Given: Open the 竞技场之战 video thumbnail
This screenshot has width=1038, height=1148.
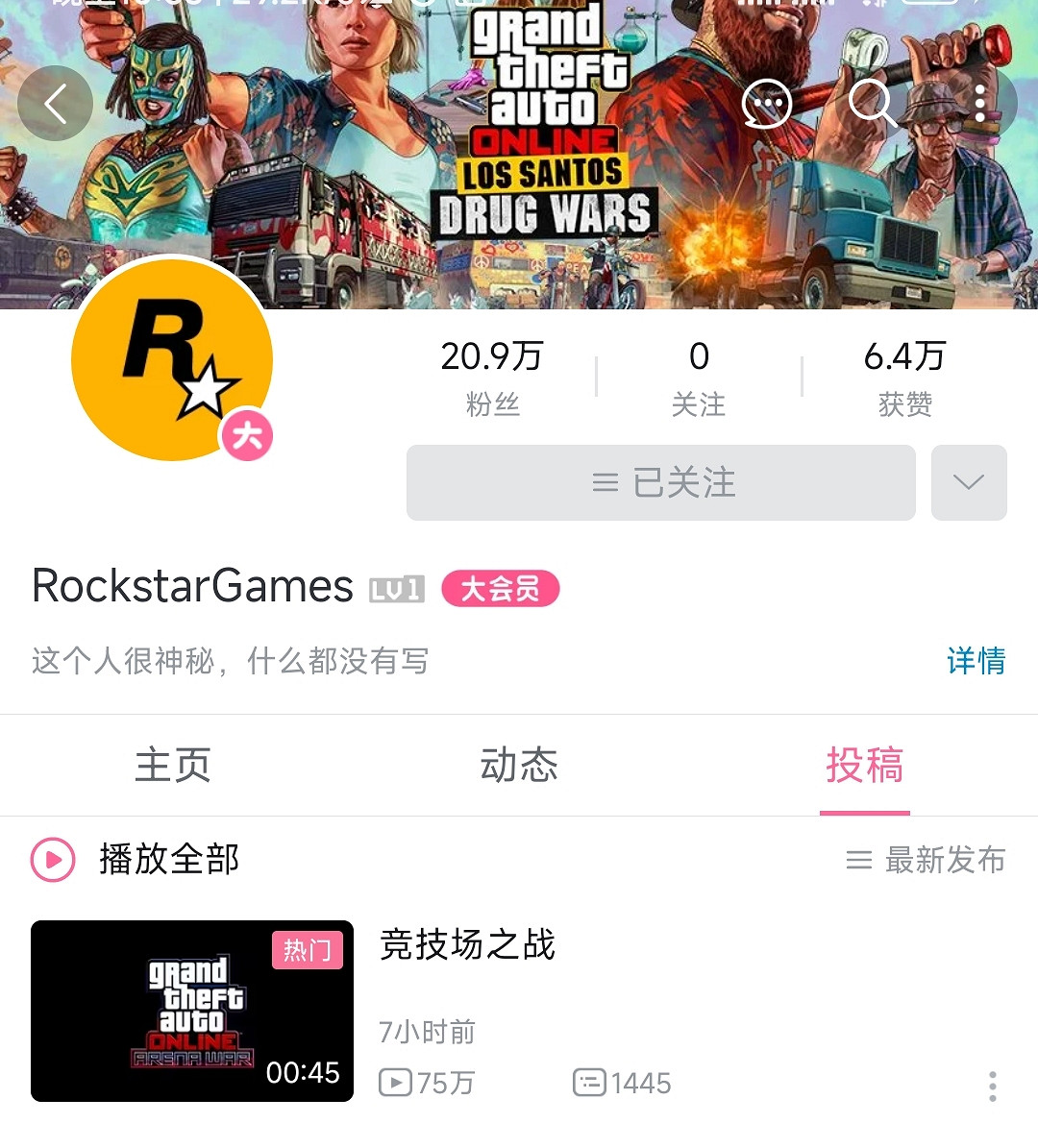Looking at the screenshot, I should click(x=191, y=1010).
